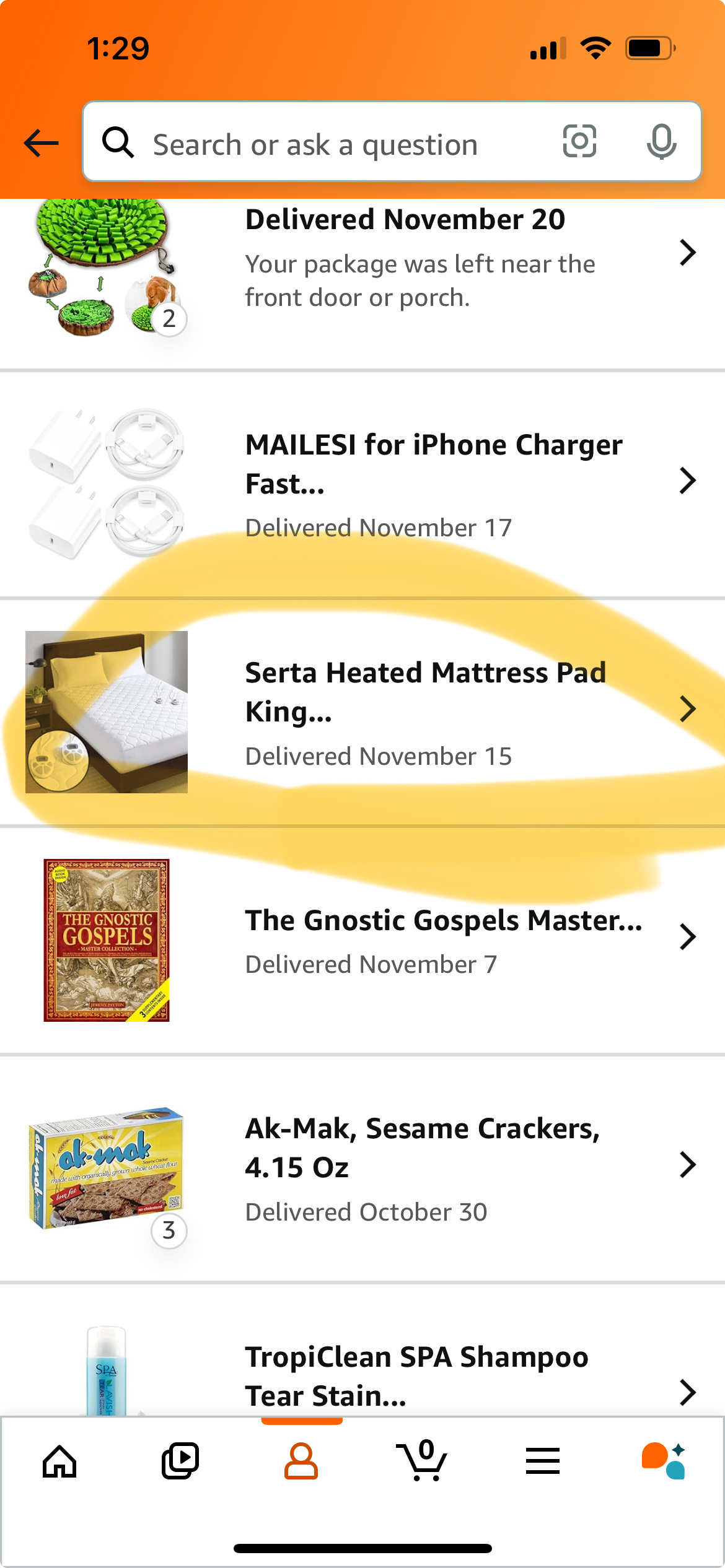Launch the AI shopping assistant
The width and height of the screenshot is (725, 1568).
click(x=664, y=1460)
